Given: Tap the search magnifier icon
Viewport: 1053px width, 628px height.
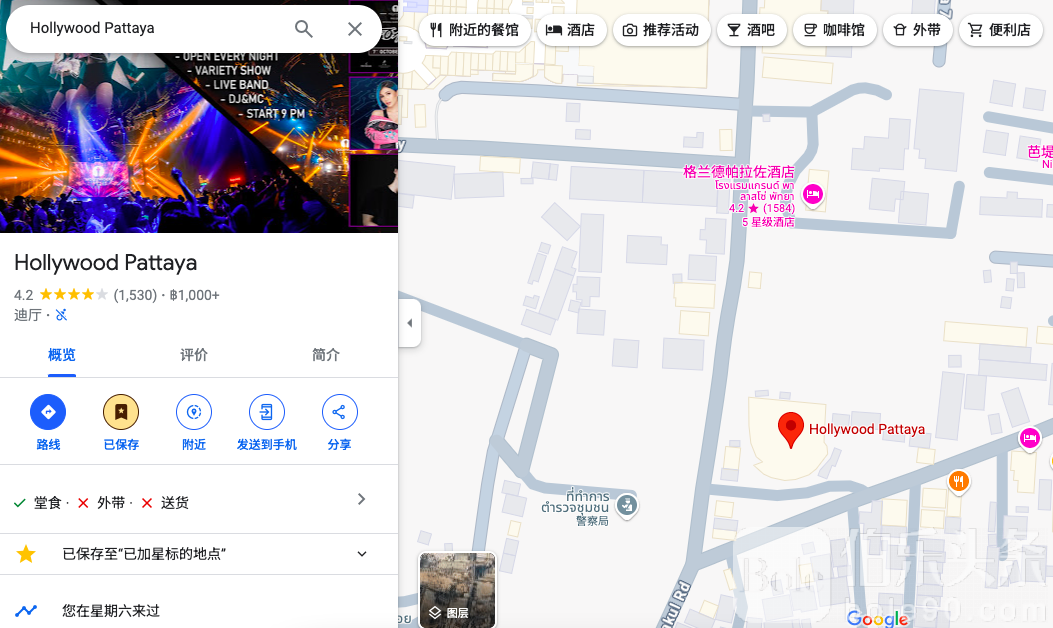Looking at the screenshot, I should click(304, 29).
